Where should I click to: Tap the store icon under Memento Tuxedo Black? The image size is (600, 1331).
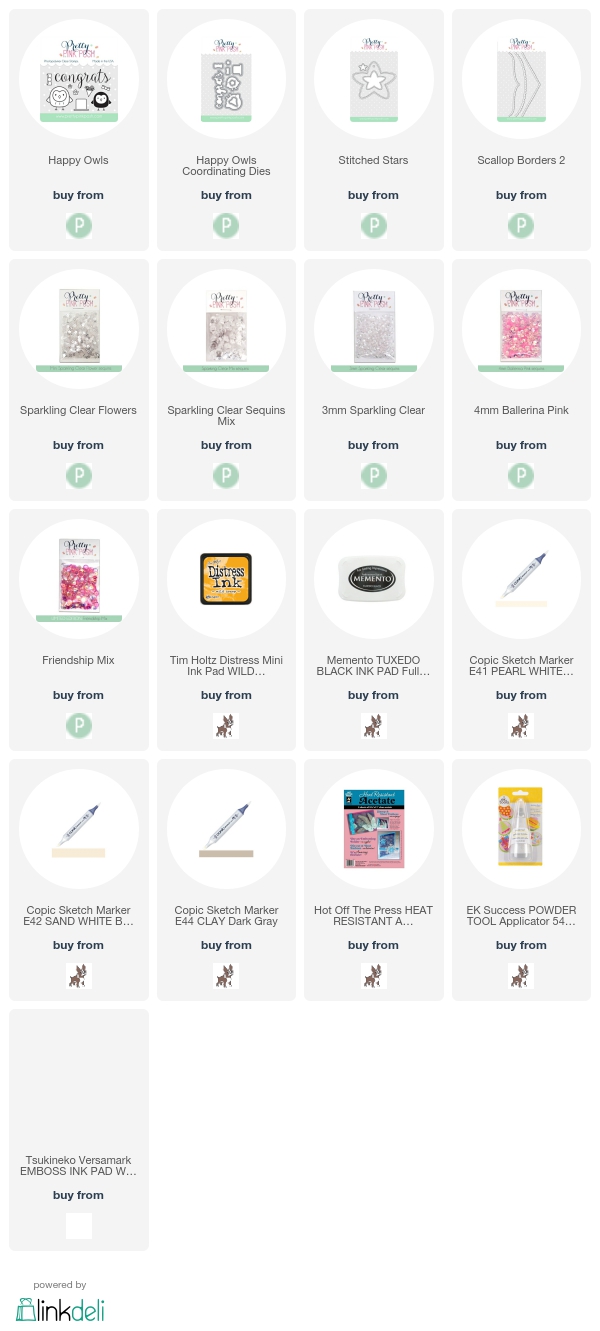pos(374,726)
